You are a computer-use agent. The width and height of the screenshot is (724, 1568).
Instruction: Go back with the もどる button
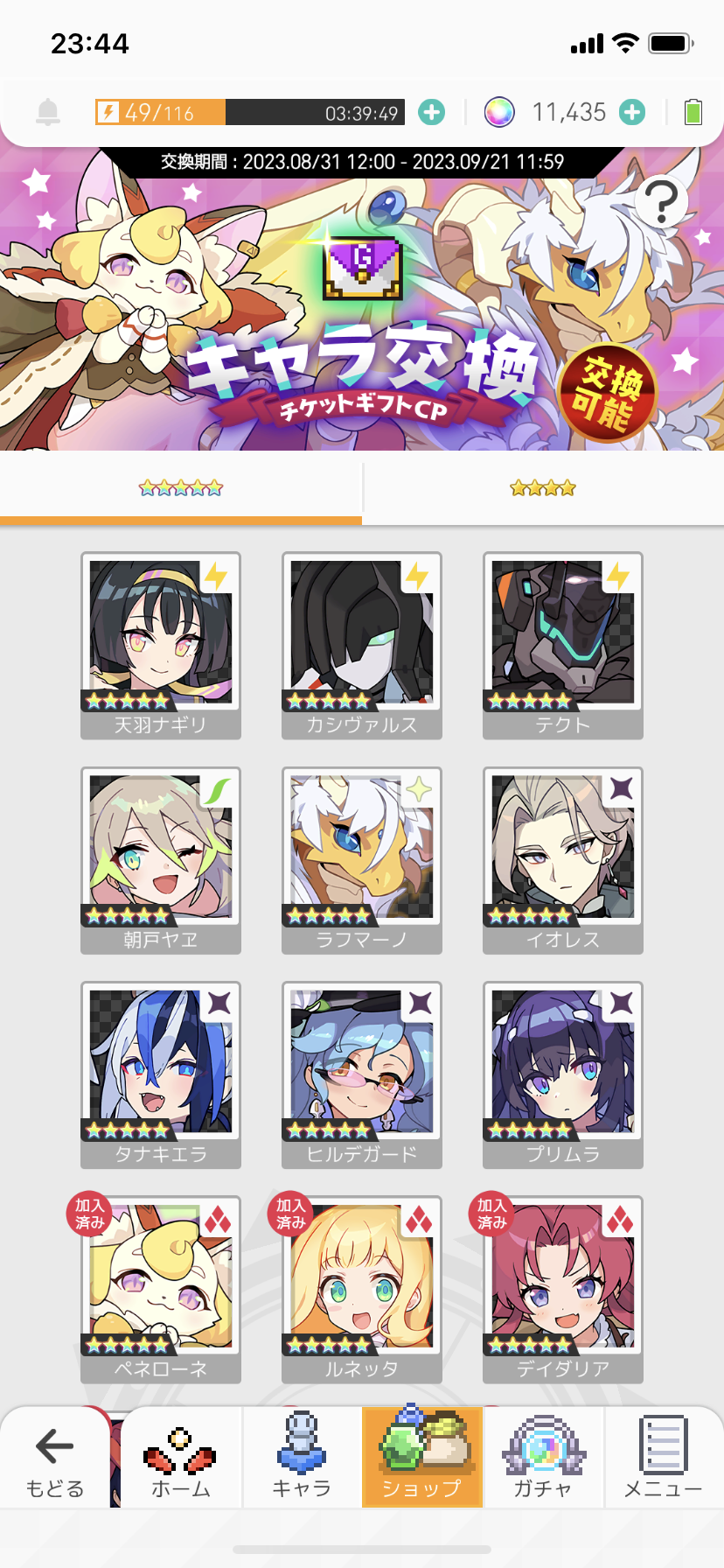[x=55, y=1458]
